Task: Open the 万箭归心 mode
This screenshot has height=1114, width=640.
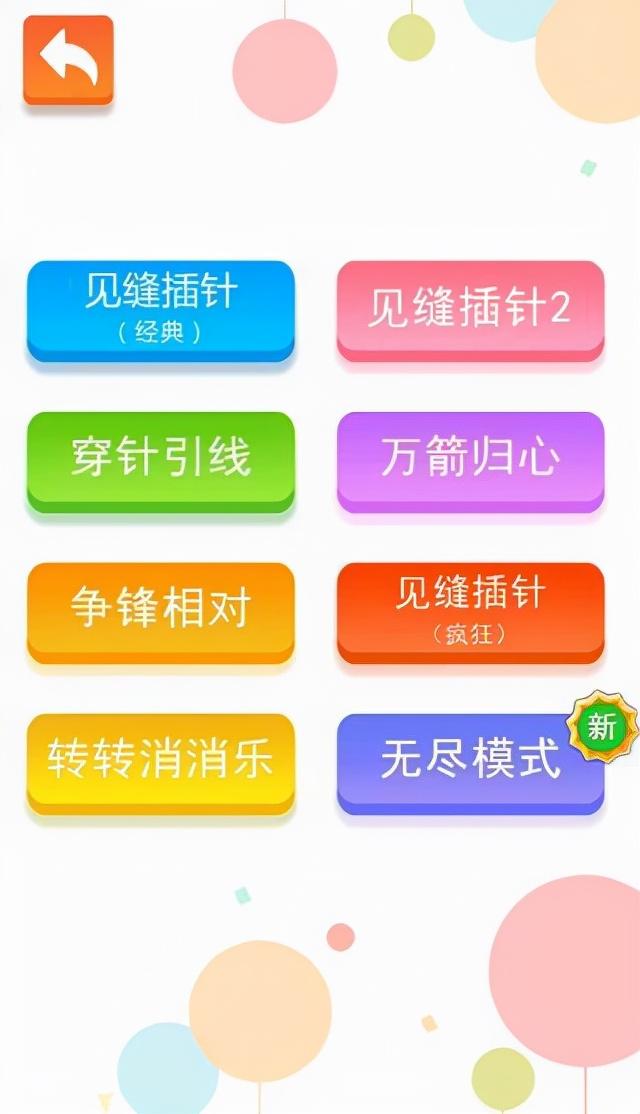Action: pyautogui.click(x=470, y=459)
